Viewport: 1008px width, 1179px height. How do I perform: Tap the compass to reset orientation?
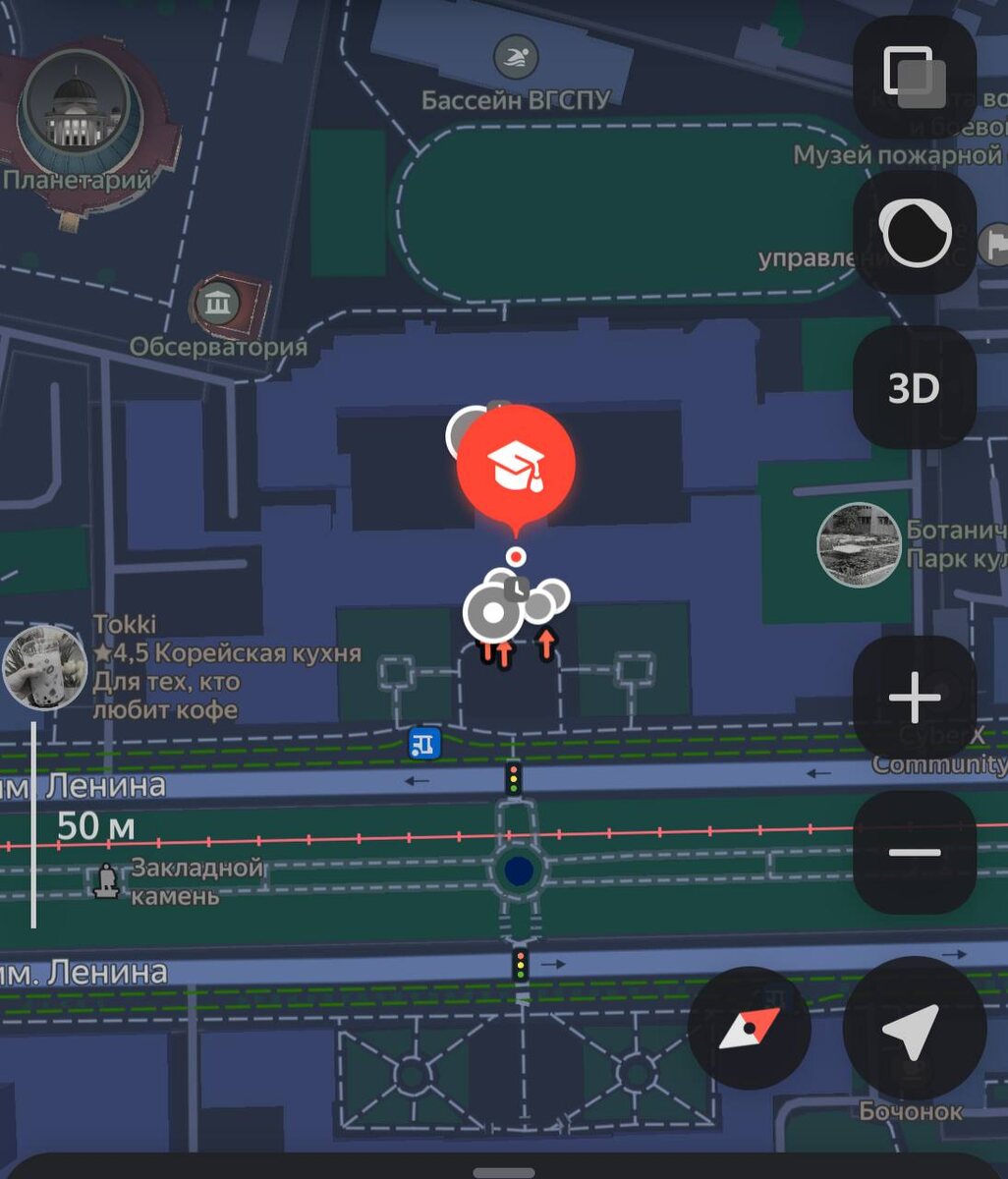click(749, 1029)
